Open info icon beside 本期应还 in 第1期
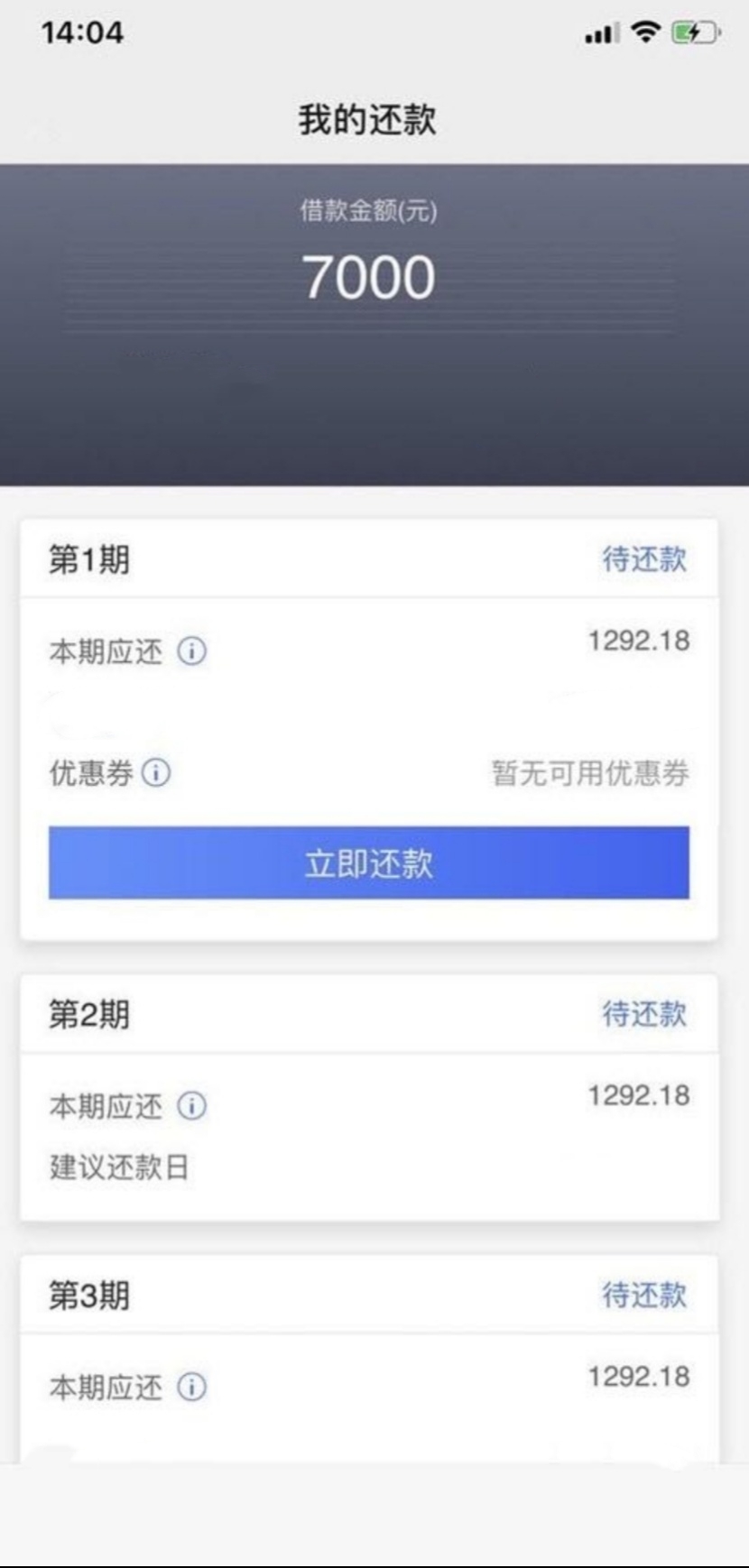Viewport: 749px width, 1568px height. click(191, 650)
